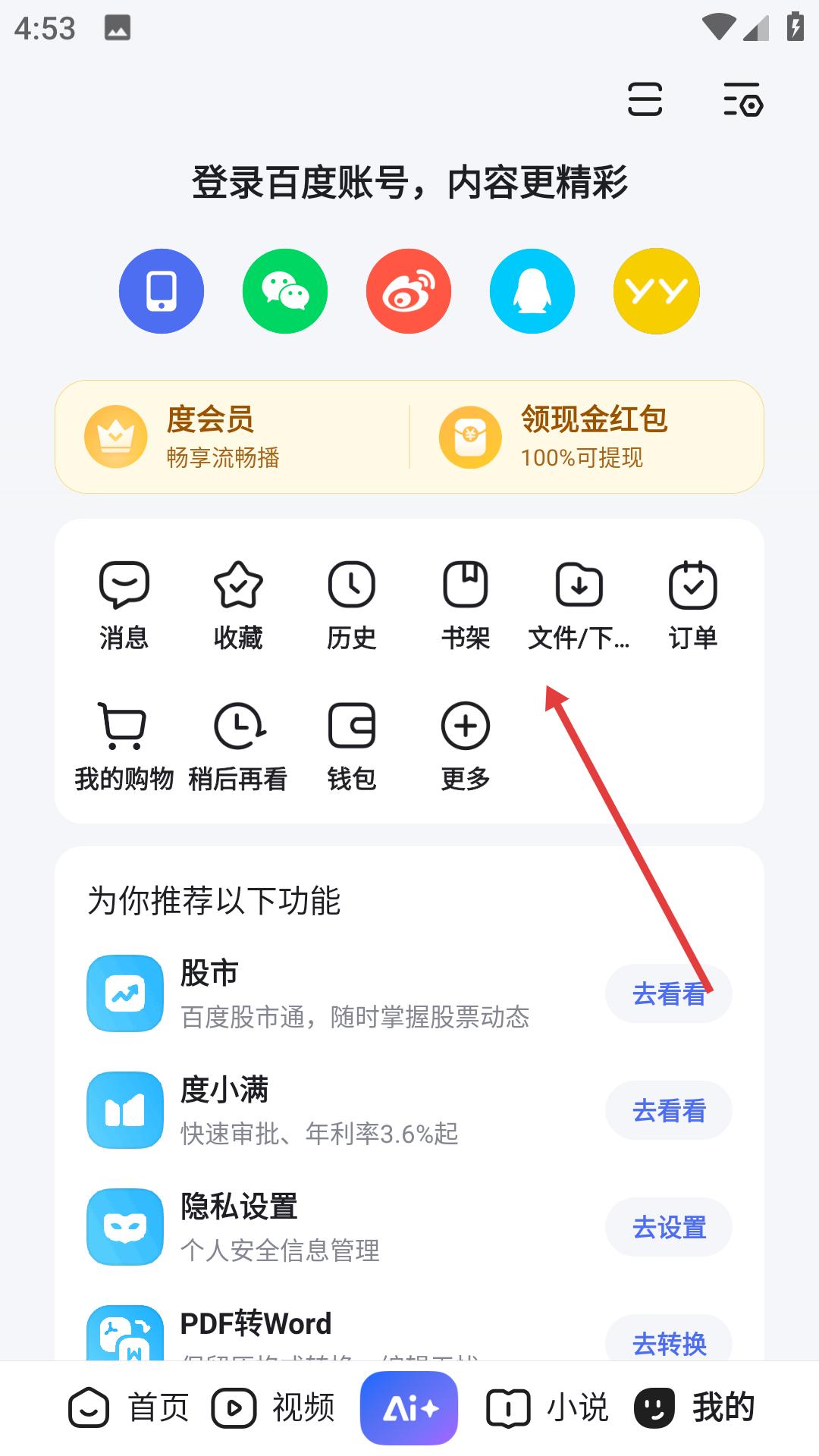Log in with WeChat
819x1456 pixels.
coord(285,291)
